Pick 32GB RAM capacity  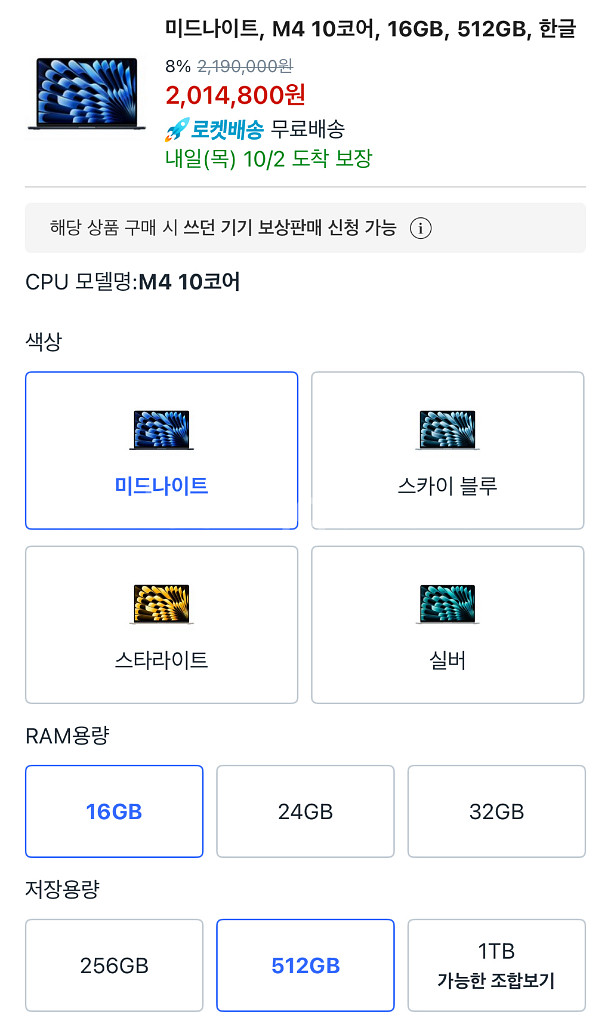coord(496,811)
